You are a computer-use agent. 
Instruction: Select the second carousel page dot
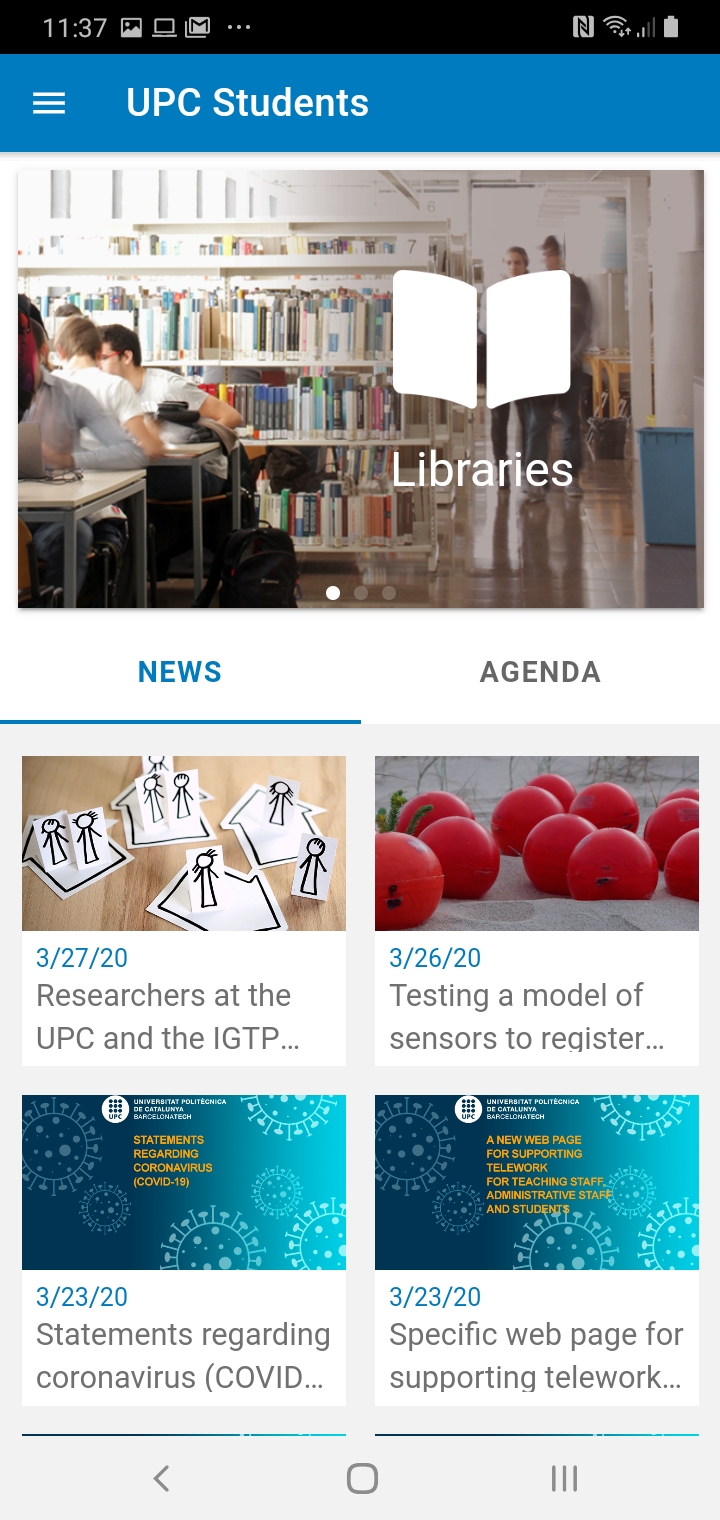click(x=361, y=593)
